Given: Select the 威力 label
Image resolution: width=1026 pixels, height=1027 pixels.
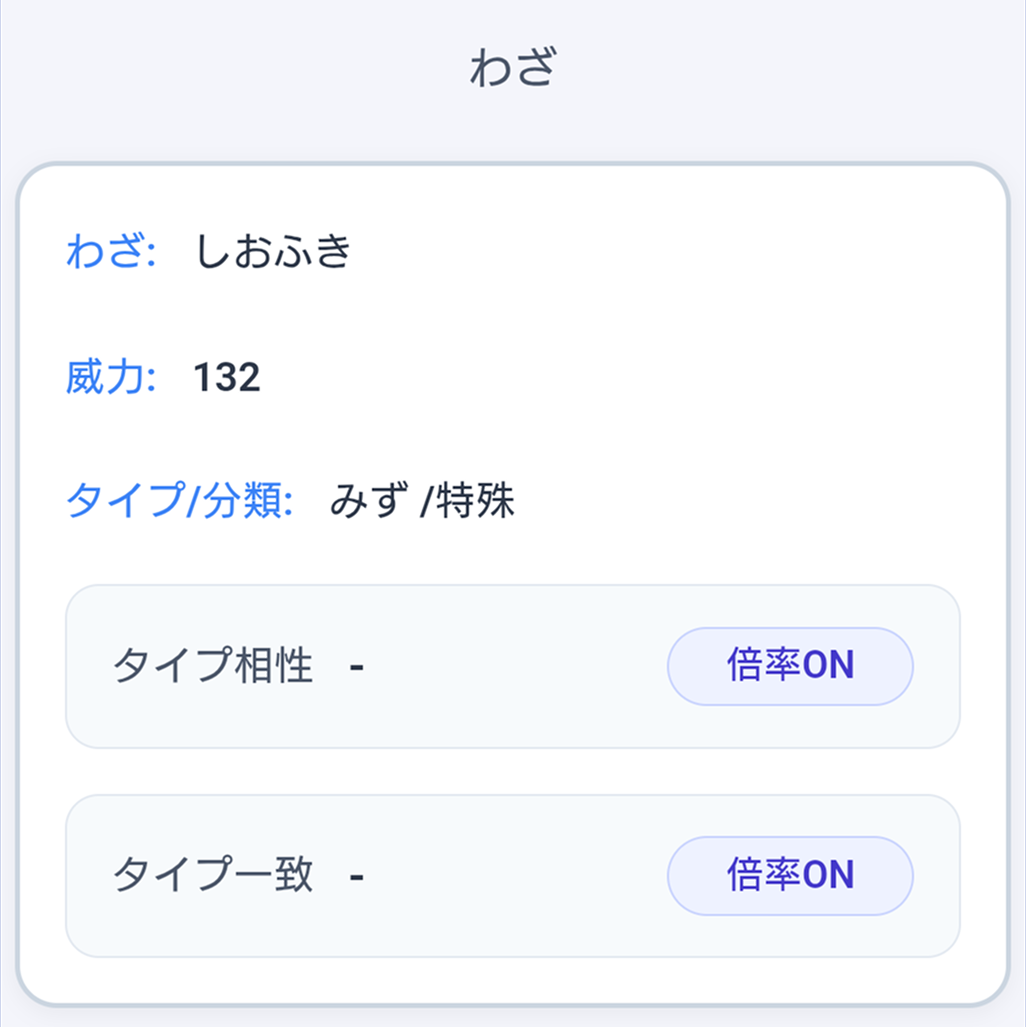Looking at the screenshot, I should (x=110, y=377).
